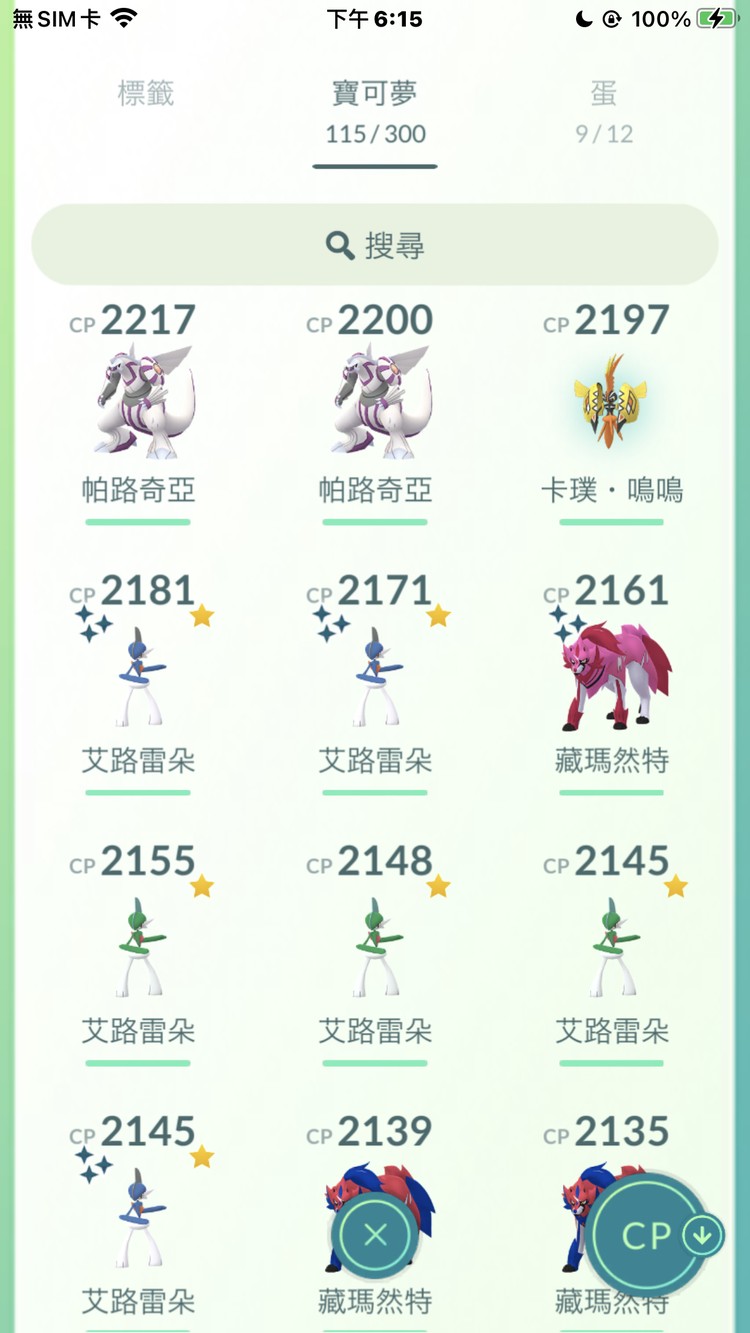Change the CP sort order button
Screen dimensions: 750x1333
(x=661, y=1236)
